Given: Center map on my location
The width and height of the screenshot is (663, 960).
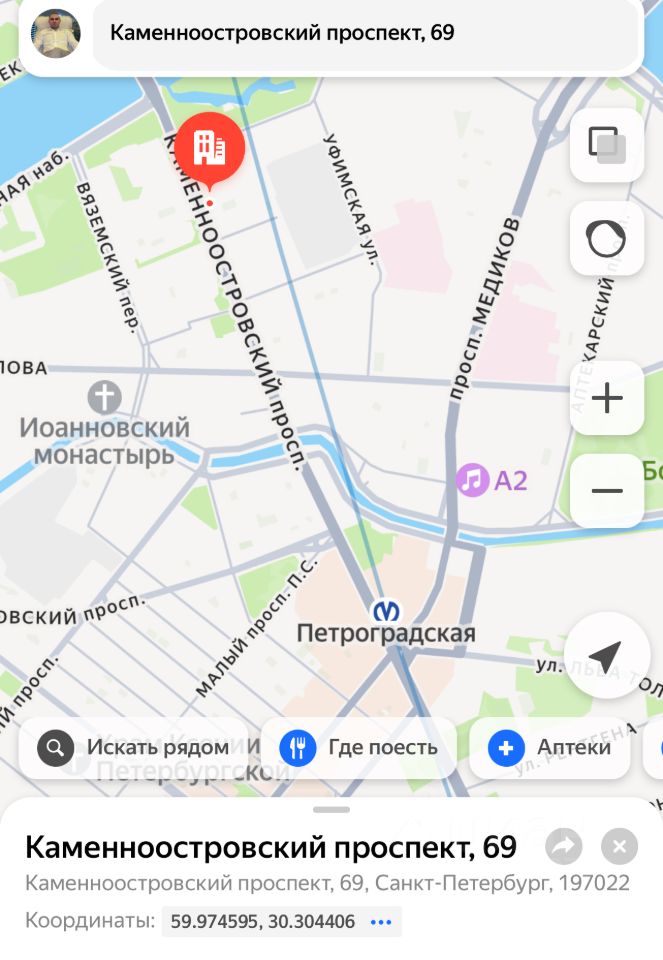Looking at the screenshot, I should click(x=604, y=655).
